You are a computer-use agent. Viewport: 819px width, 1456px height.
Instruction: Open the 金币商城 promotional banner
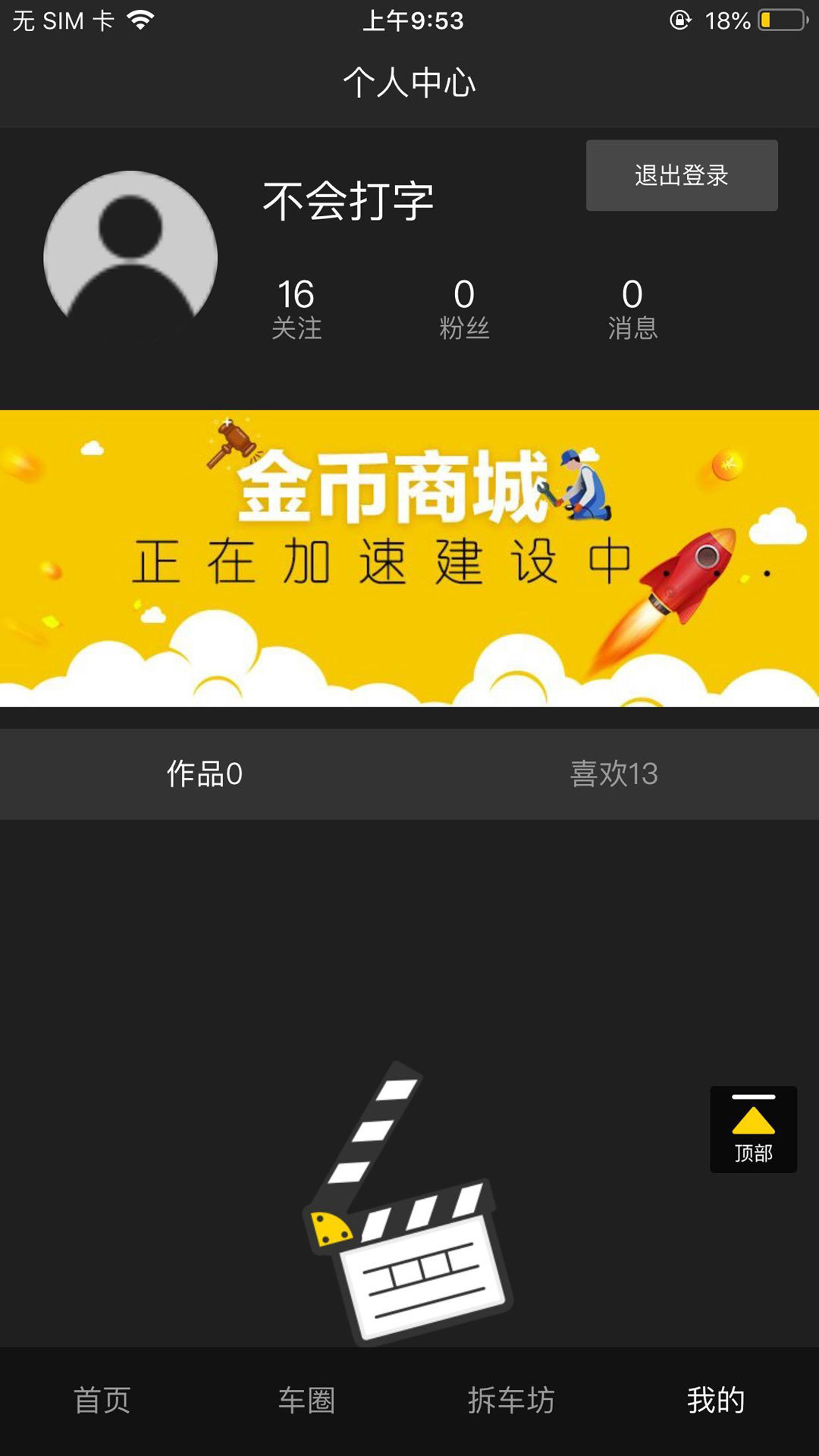pos(409,559)
